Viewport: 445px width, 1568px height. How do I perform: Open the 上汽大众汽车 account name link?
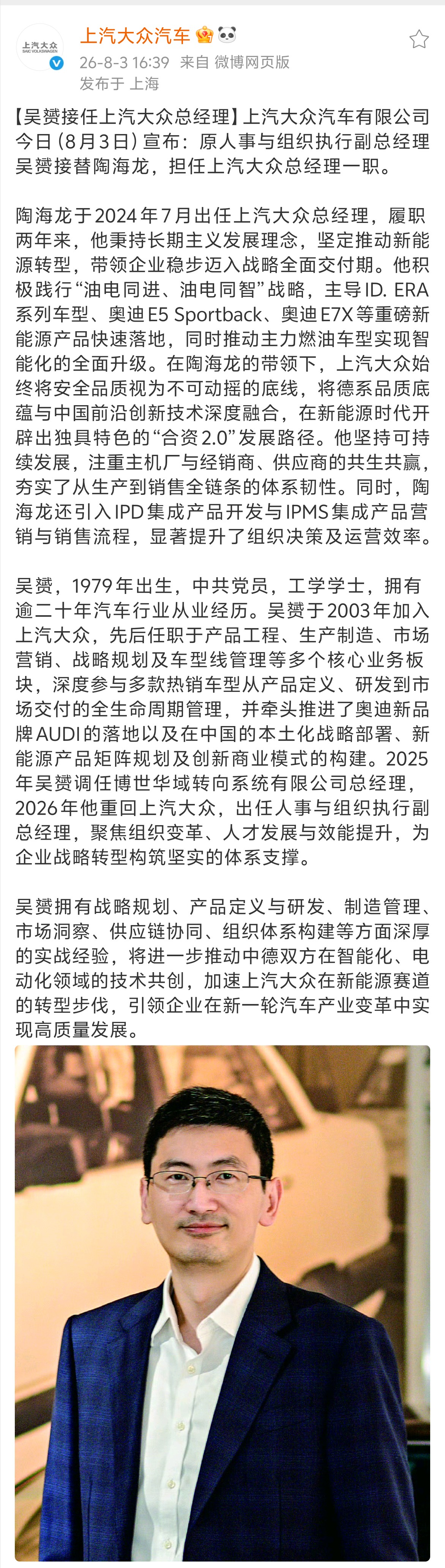[x=135, y=36]
